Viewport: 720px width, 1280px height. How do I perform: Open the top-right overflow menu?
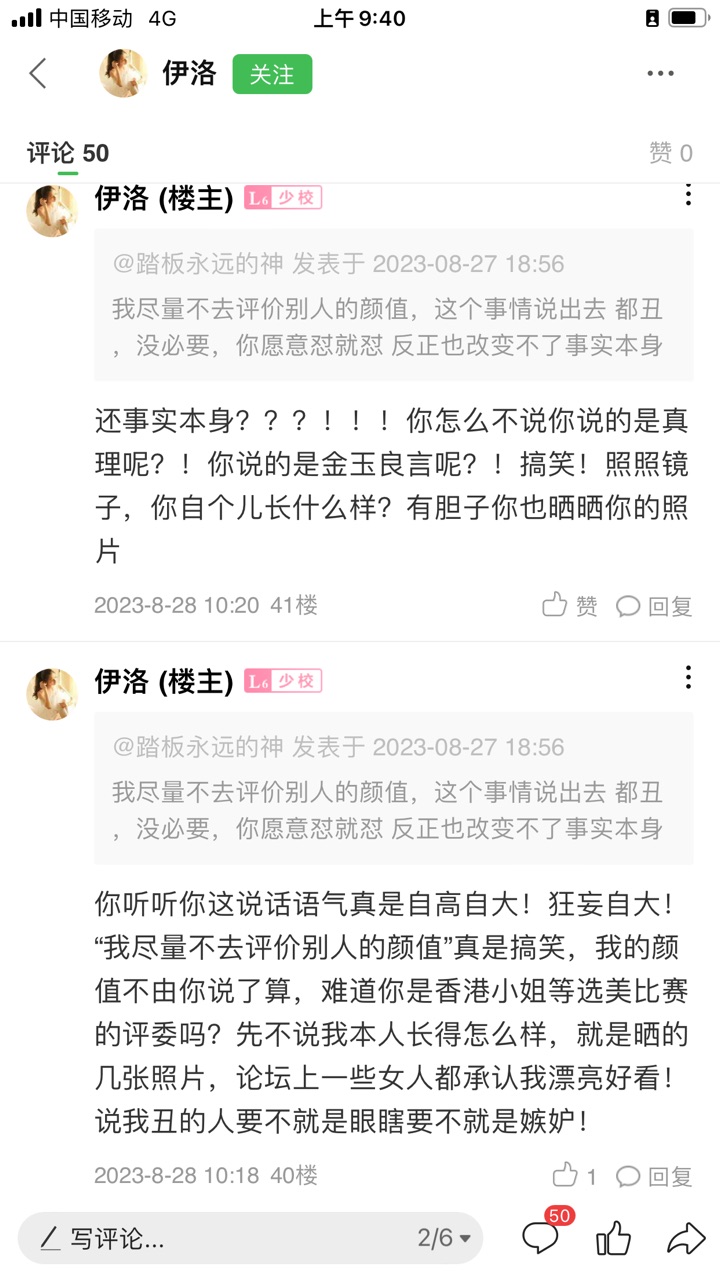(660, 73)
